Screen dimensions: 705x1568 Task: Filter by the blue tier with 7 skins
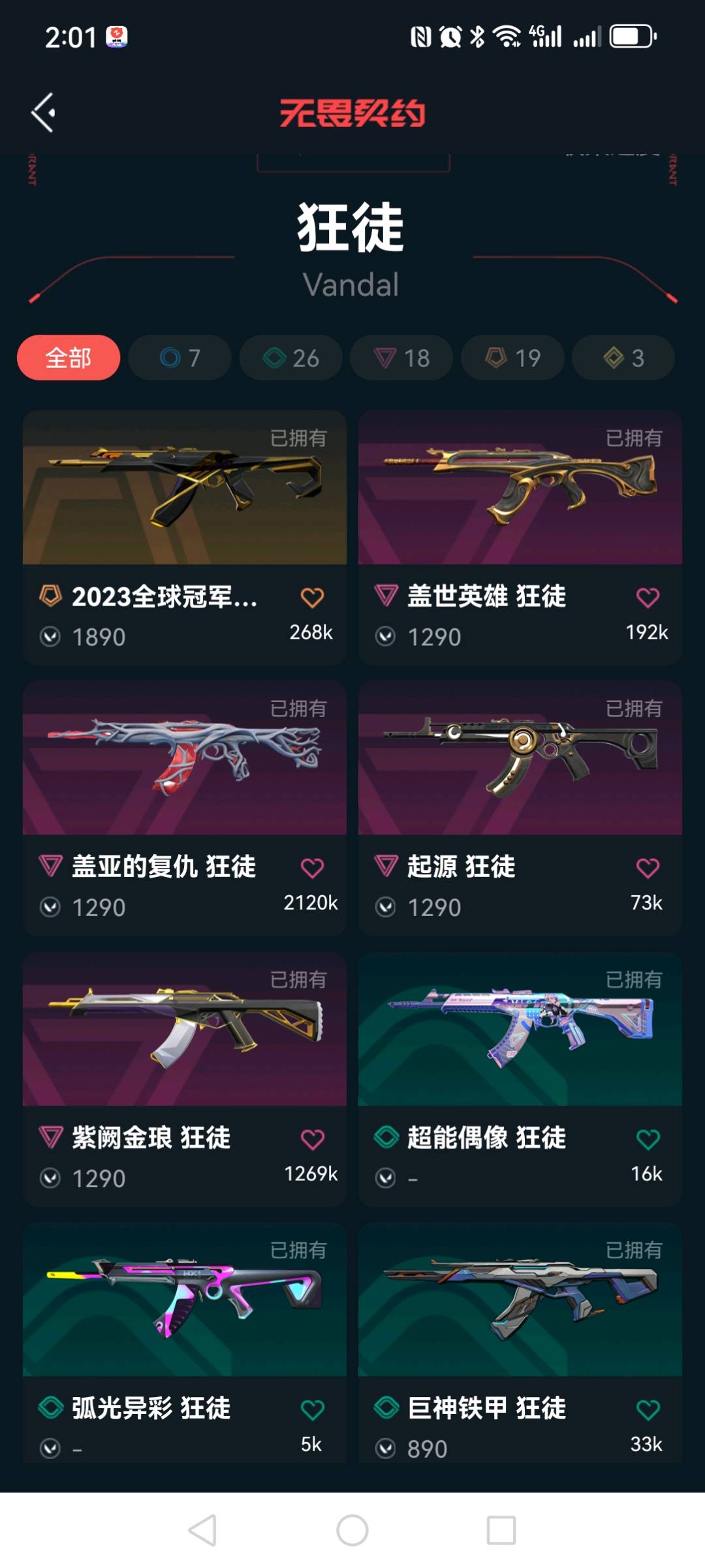point(180,358)
